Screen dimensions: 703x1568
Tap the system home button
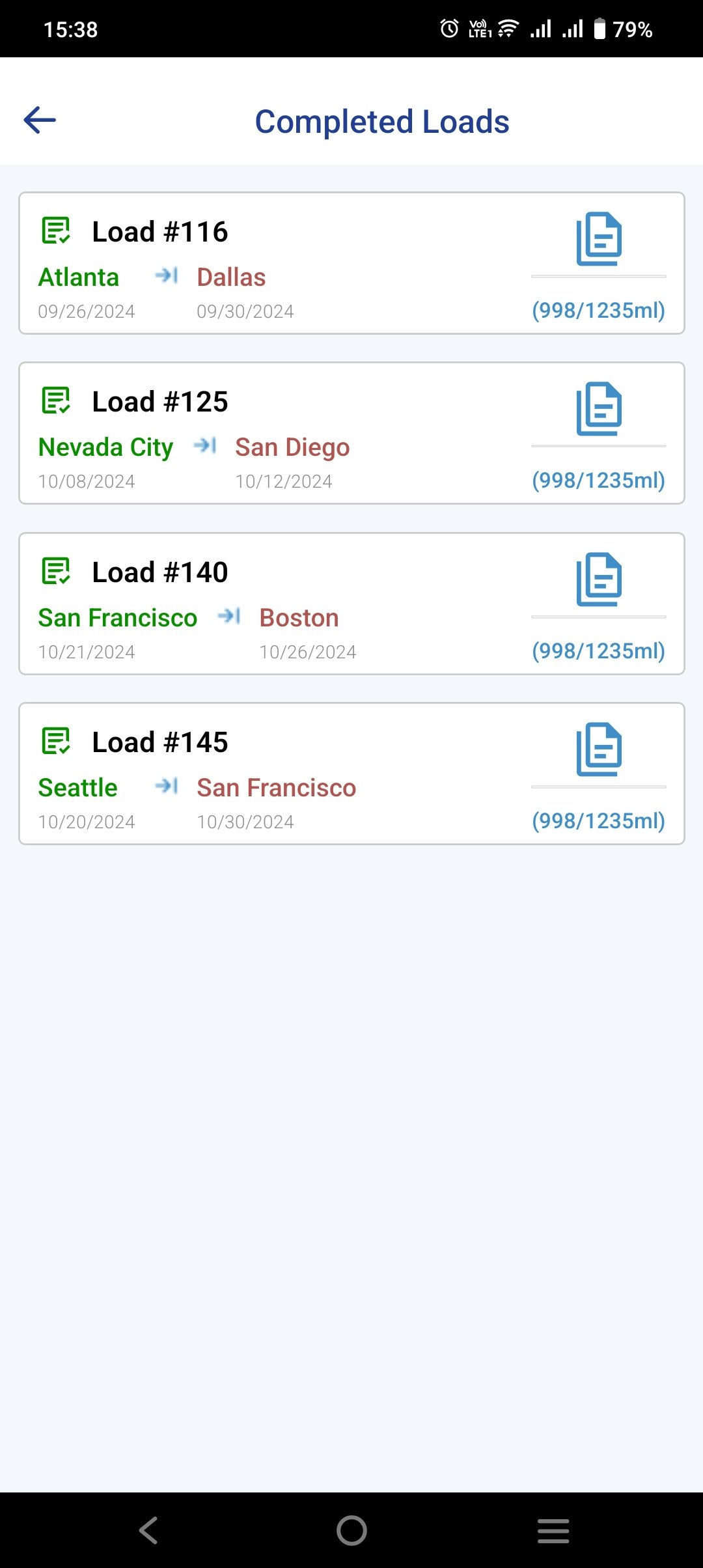pos(351,1530)
